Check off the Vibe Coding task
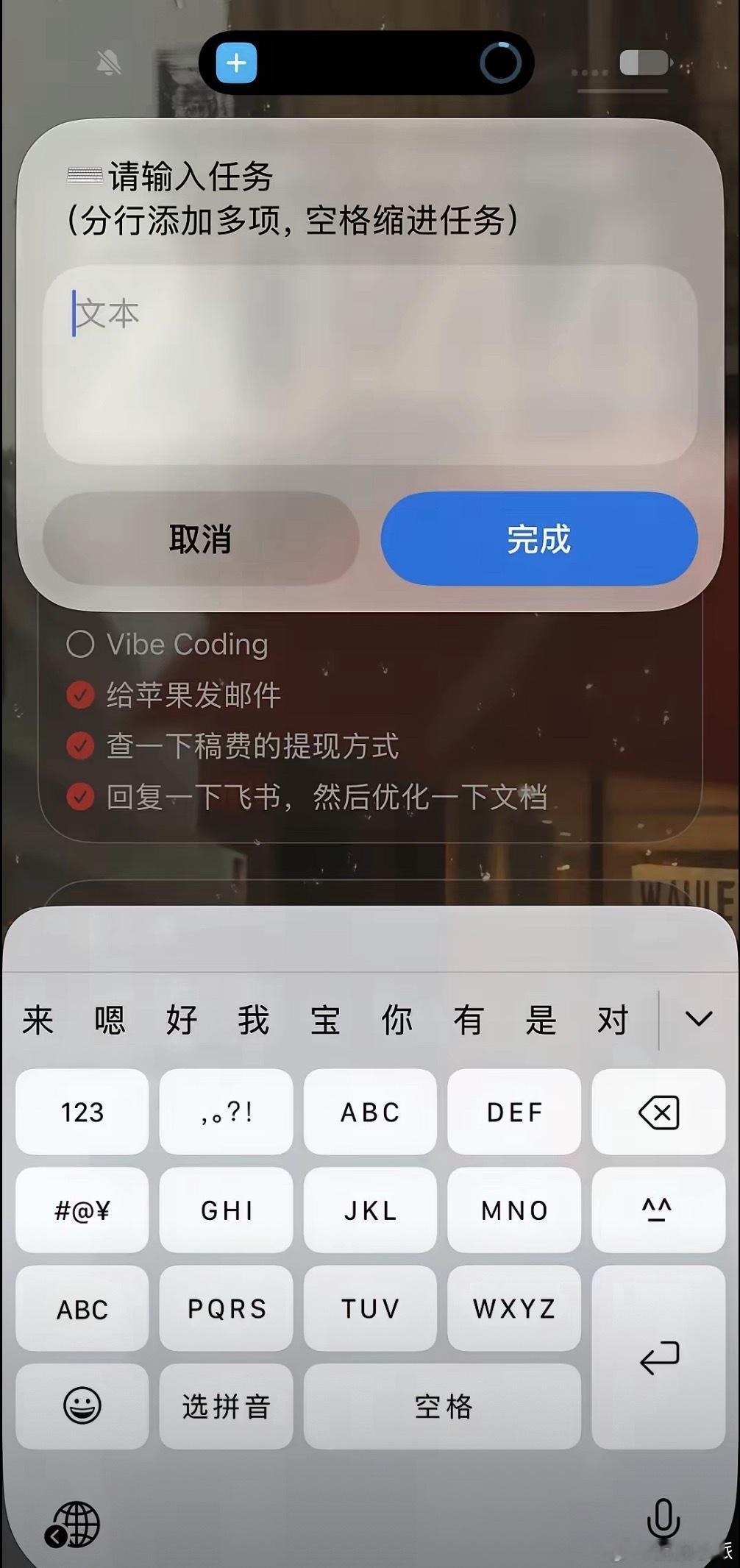740x1568 pixels. click(x=80, y=645)
